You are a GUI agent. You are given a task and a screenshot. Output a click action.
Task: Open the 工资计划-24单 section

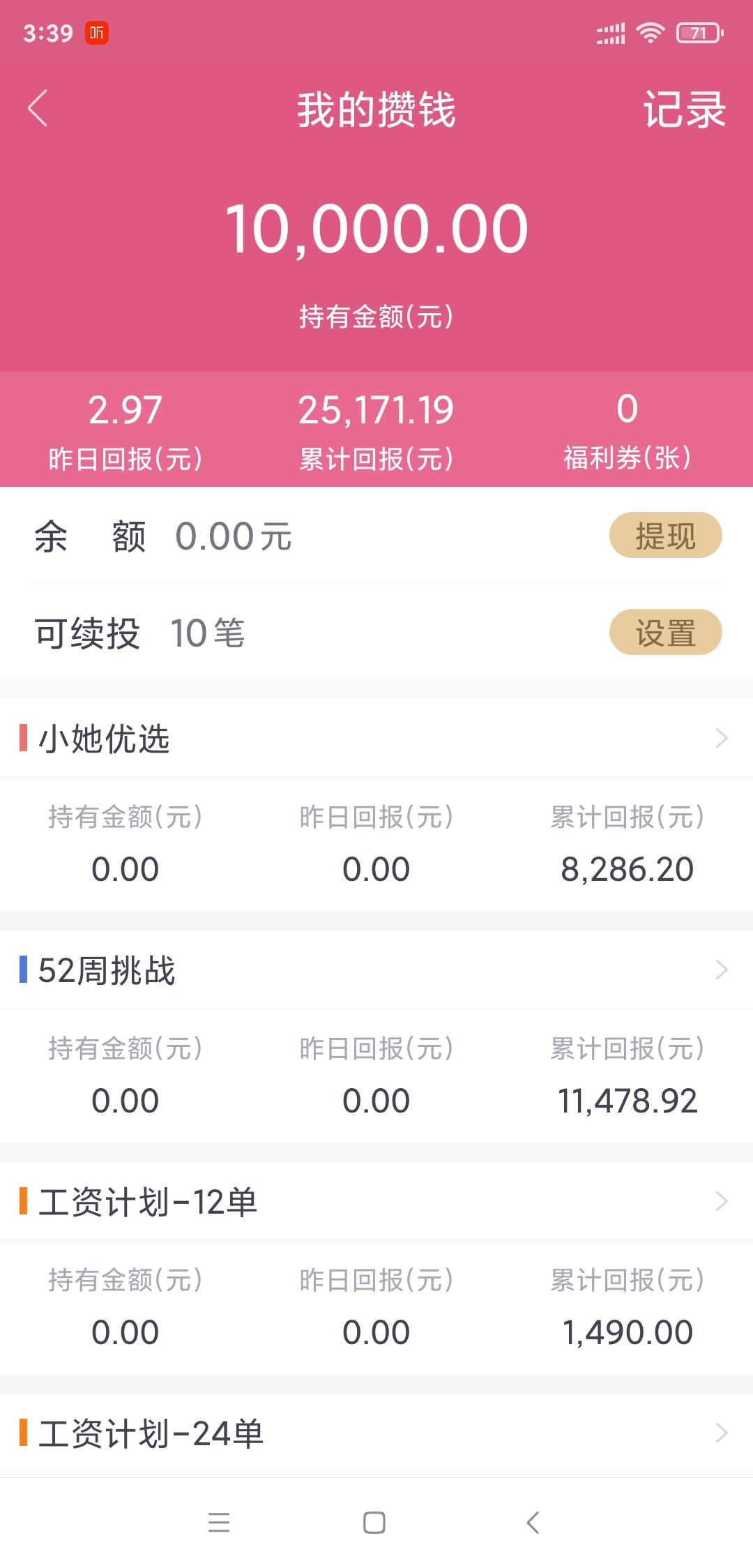point(376,1433)
